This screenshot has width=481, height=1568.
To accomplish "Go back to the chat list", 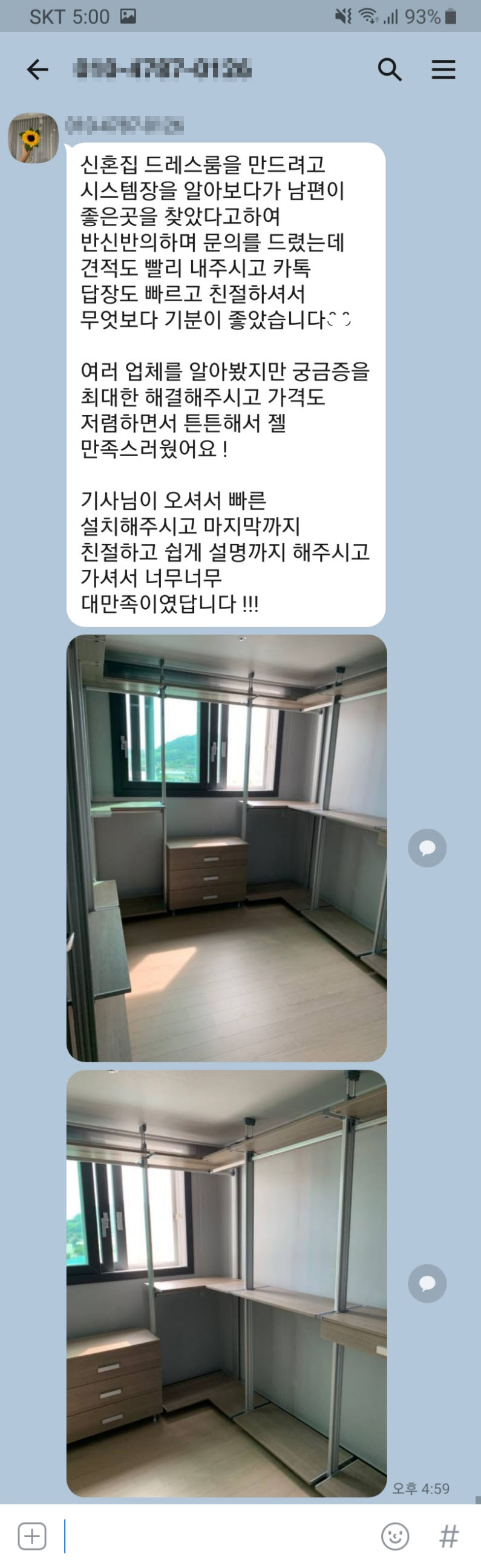I will [x=37, y=70].
